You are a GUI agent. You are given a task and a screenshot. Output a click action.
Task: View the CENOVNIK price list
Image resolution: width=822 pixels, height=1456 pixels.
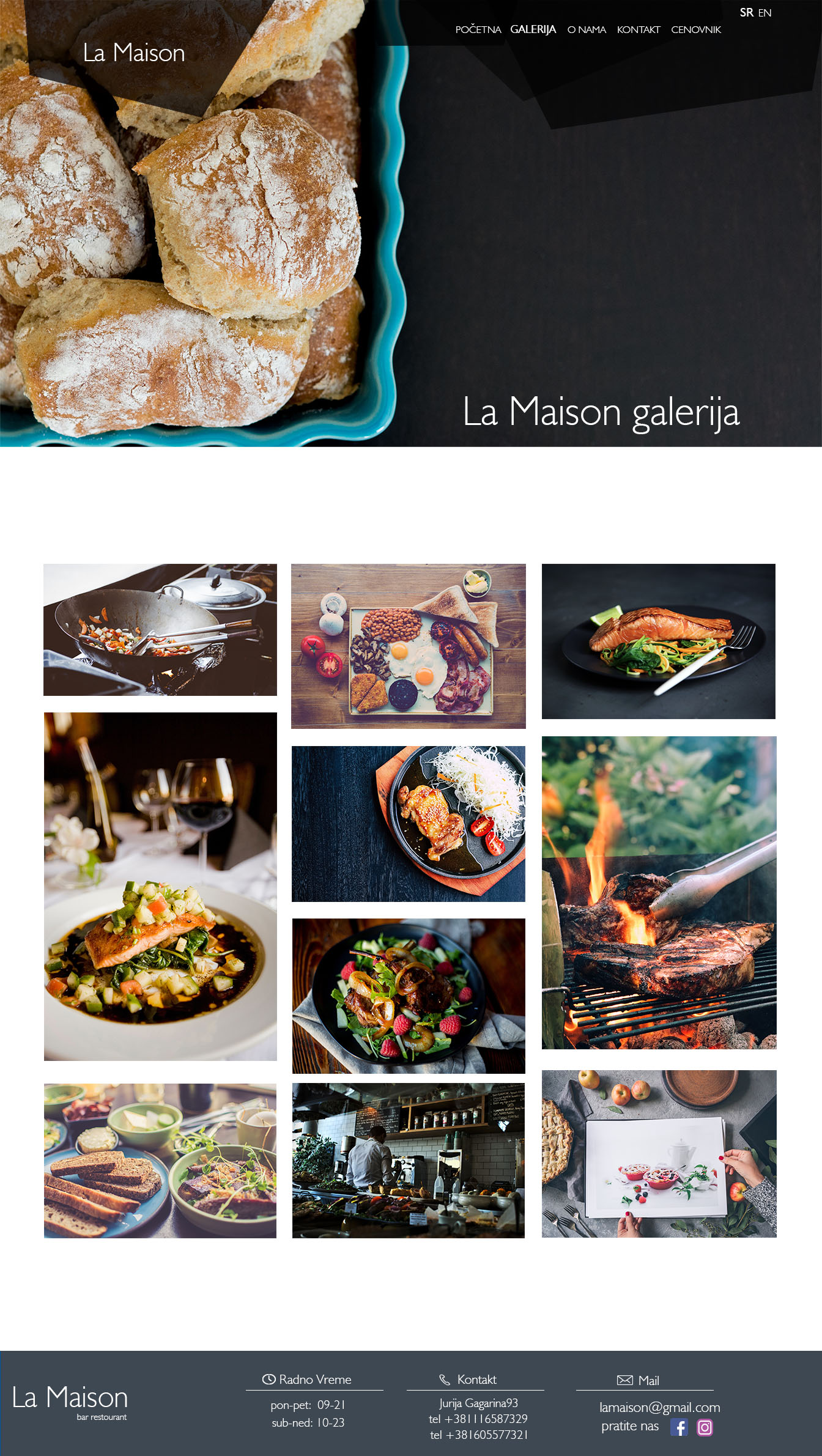point(695,29)
